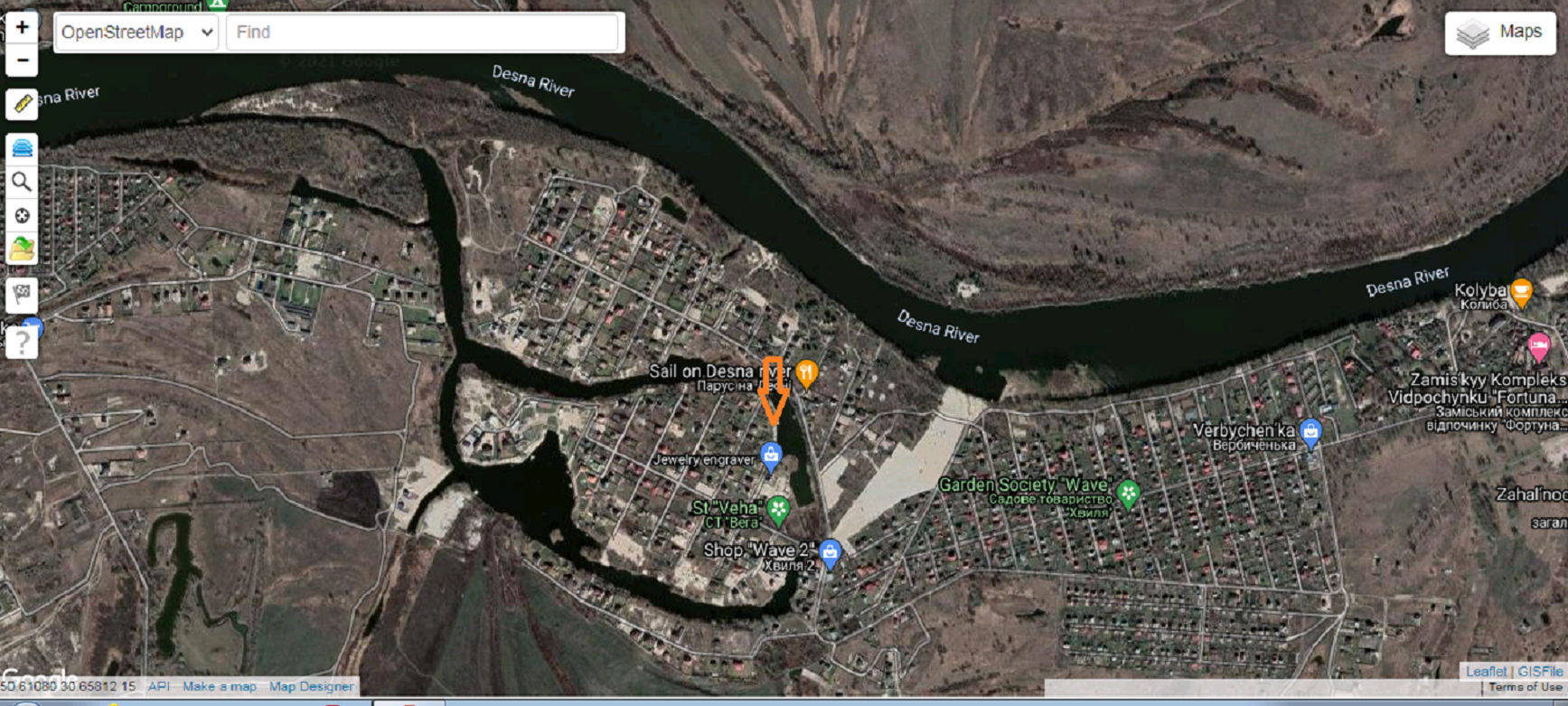Open the question mark help
1568x706 pixels.
22,343
